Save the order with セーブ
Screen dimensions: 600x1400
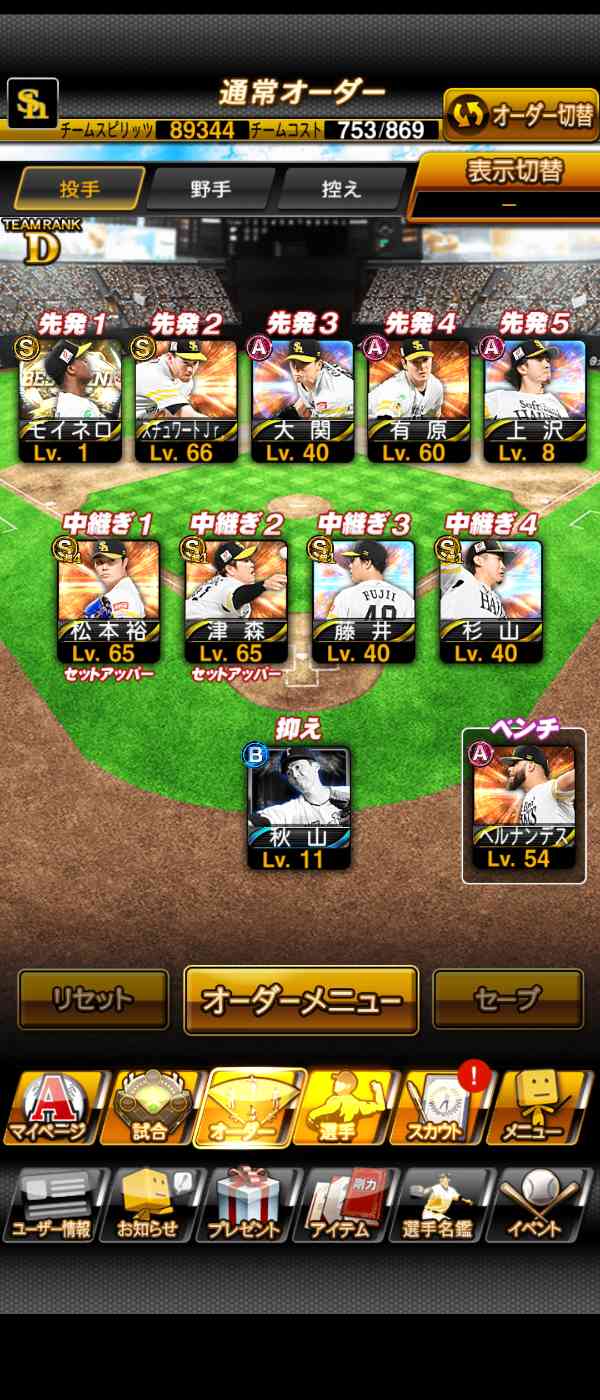click(x=508, y=998)
